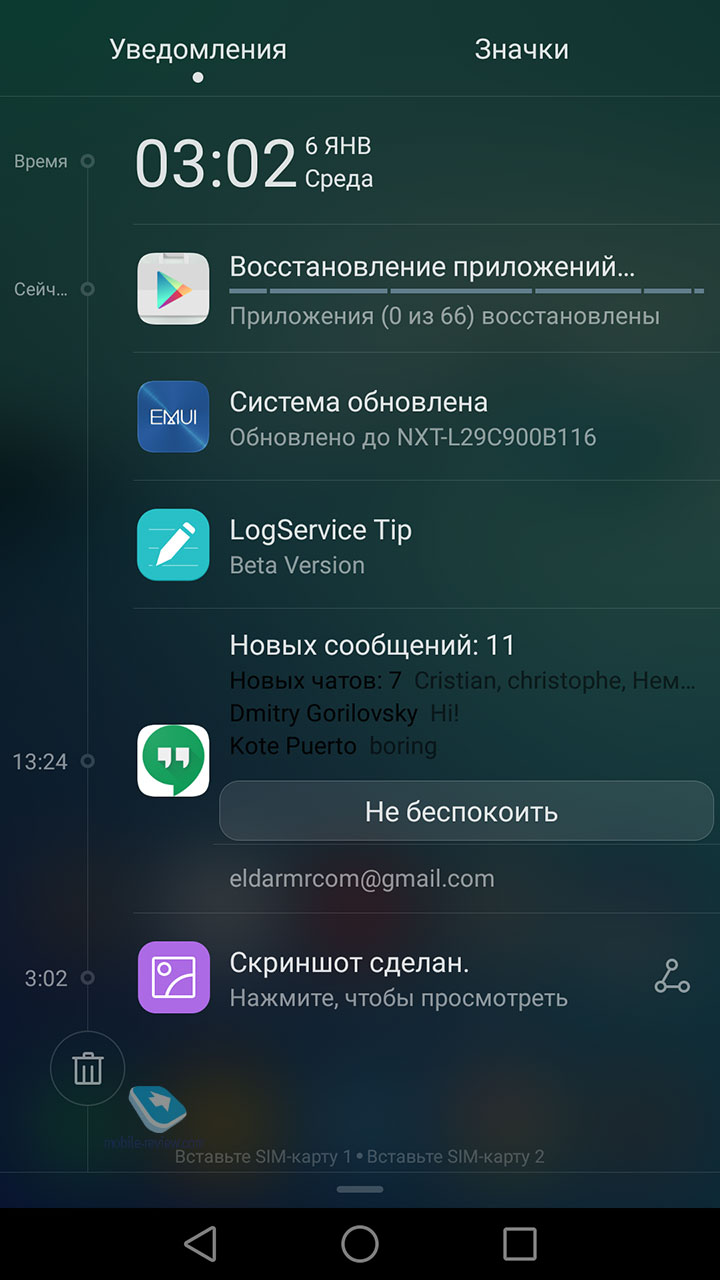720x1280 pixels.
Task: Select the Уведомления tab
Action: click(198, 49)
